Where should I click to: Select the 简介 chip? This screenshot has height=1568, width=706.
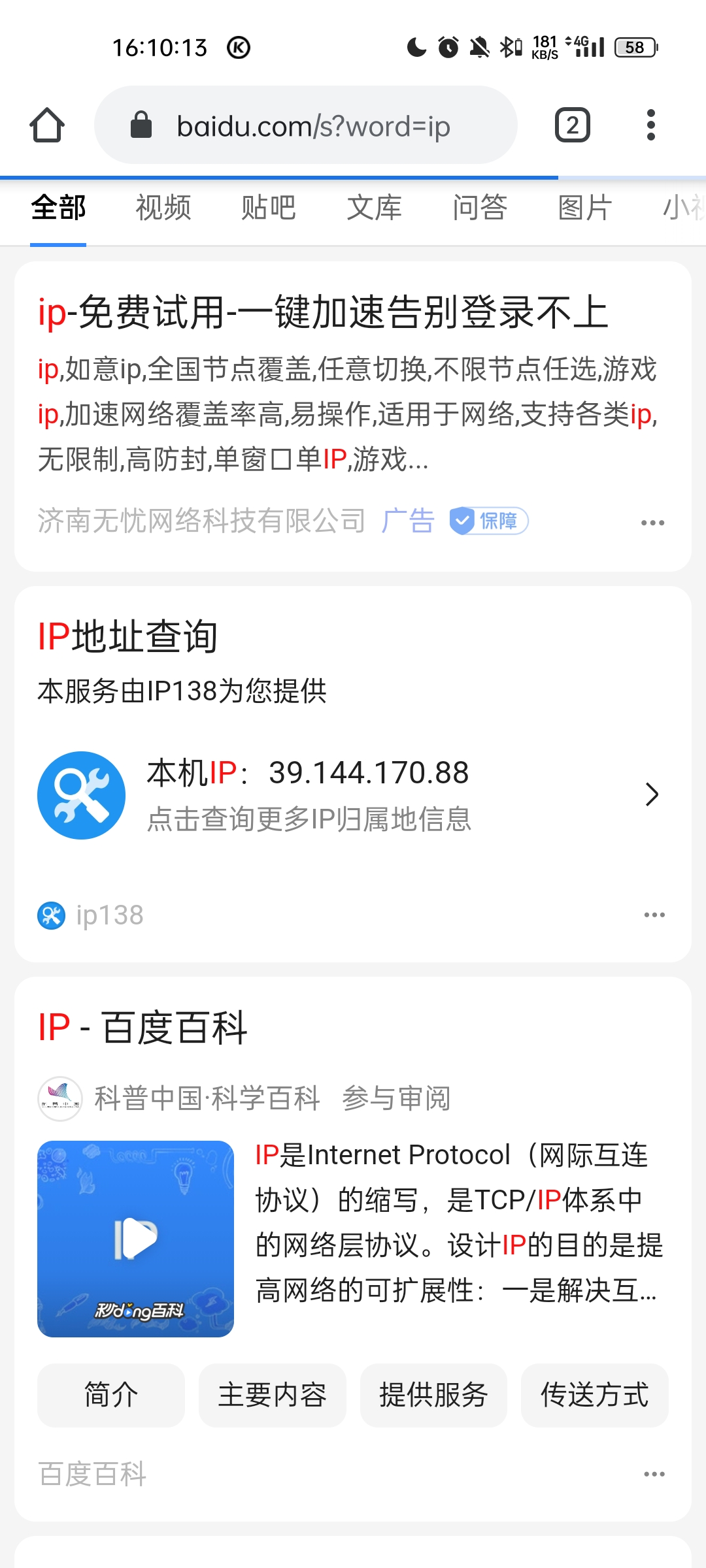click(111, 1395)
